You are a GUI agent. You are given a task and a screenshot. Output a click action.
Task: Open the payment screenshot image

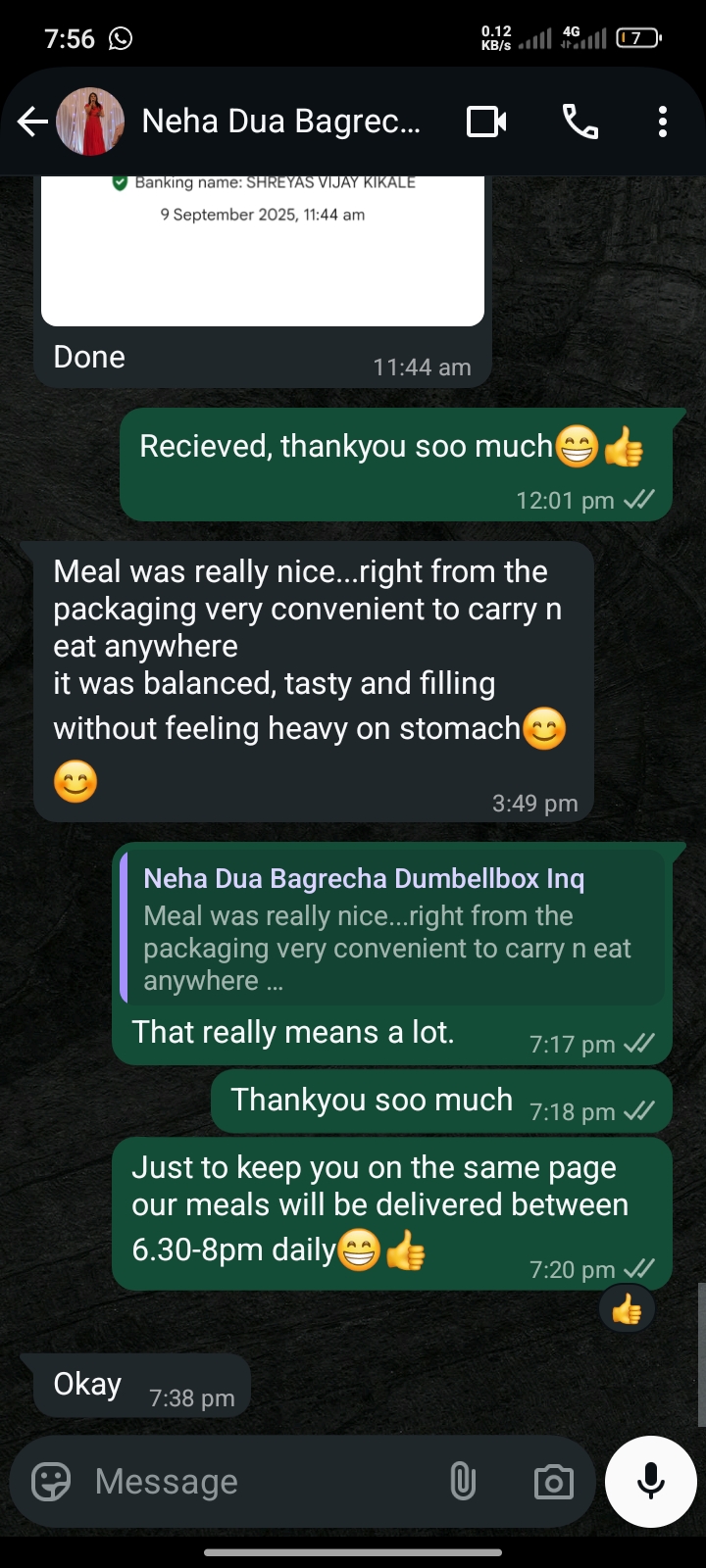tap(263, 251)
